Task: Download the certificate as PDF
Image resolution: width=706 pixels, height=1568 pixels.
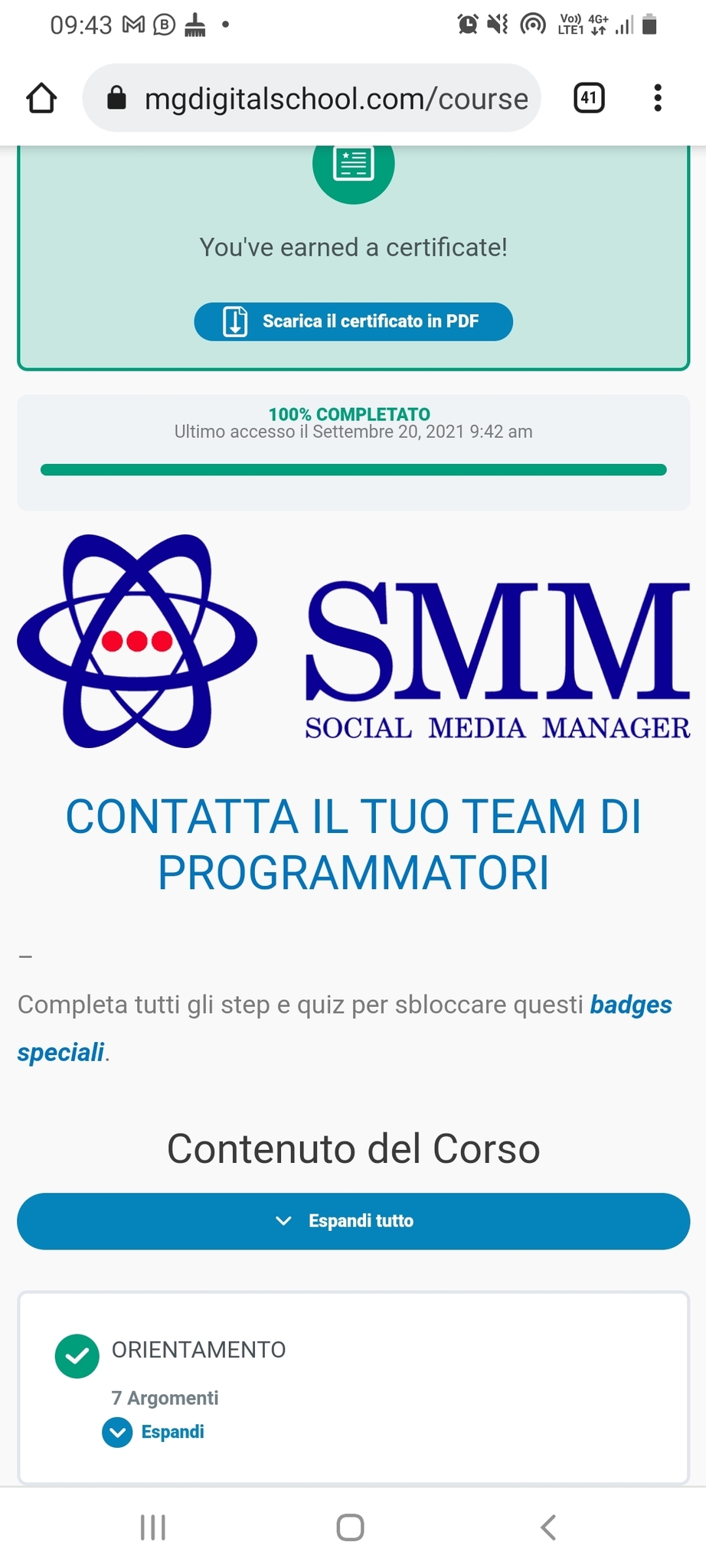Action: 353,322
